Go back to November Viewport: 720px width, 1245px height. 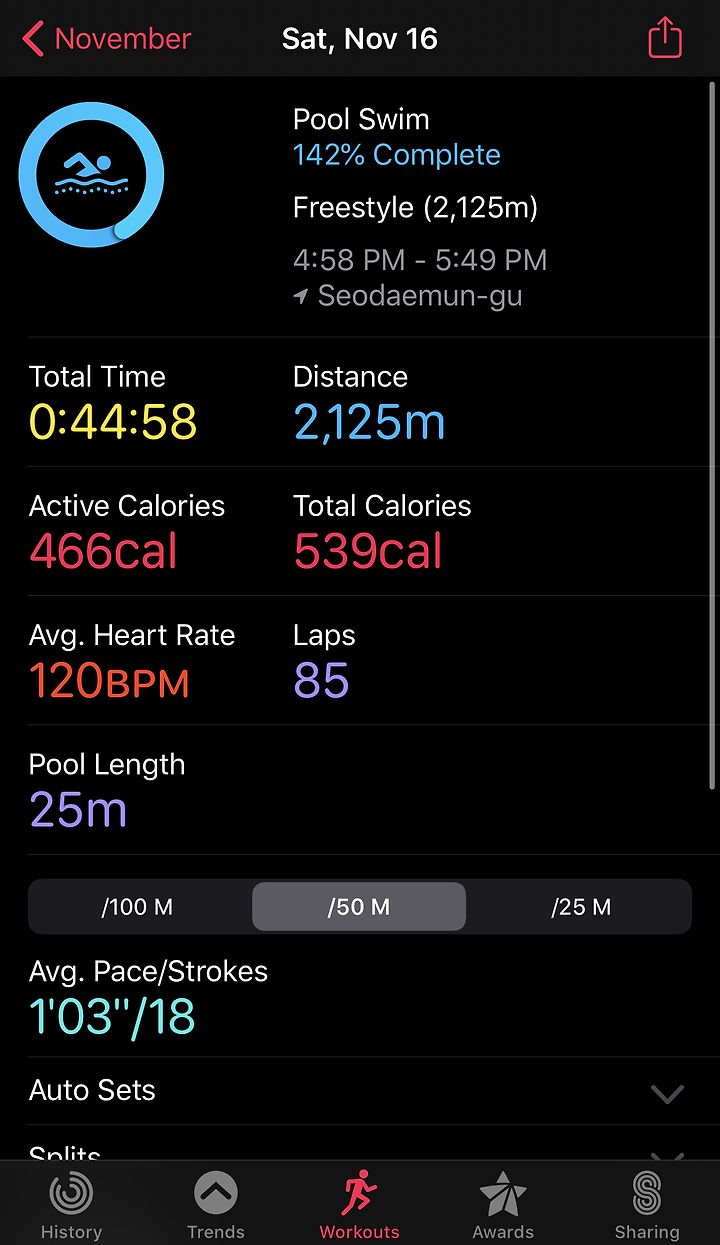point(106,39)
